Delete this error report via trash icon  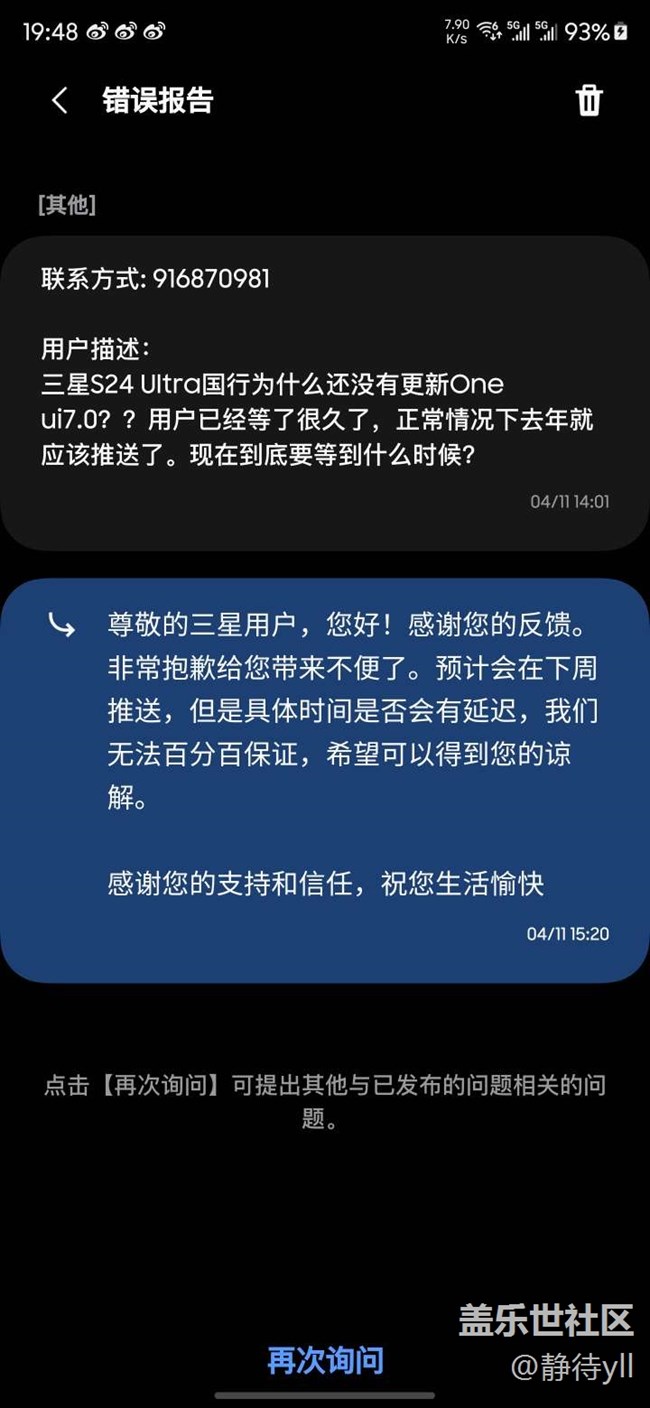click(589, 100)
